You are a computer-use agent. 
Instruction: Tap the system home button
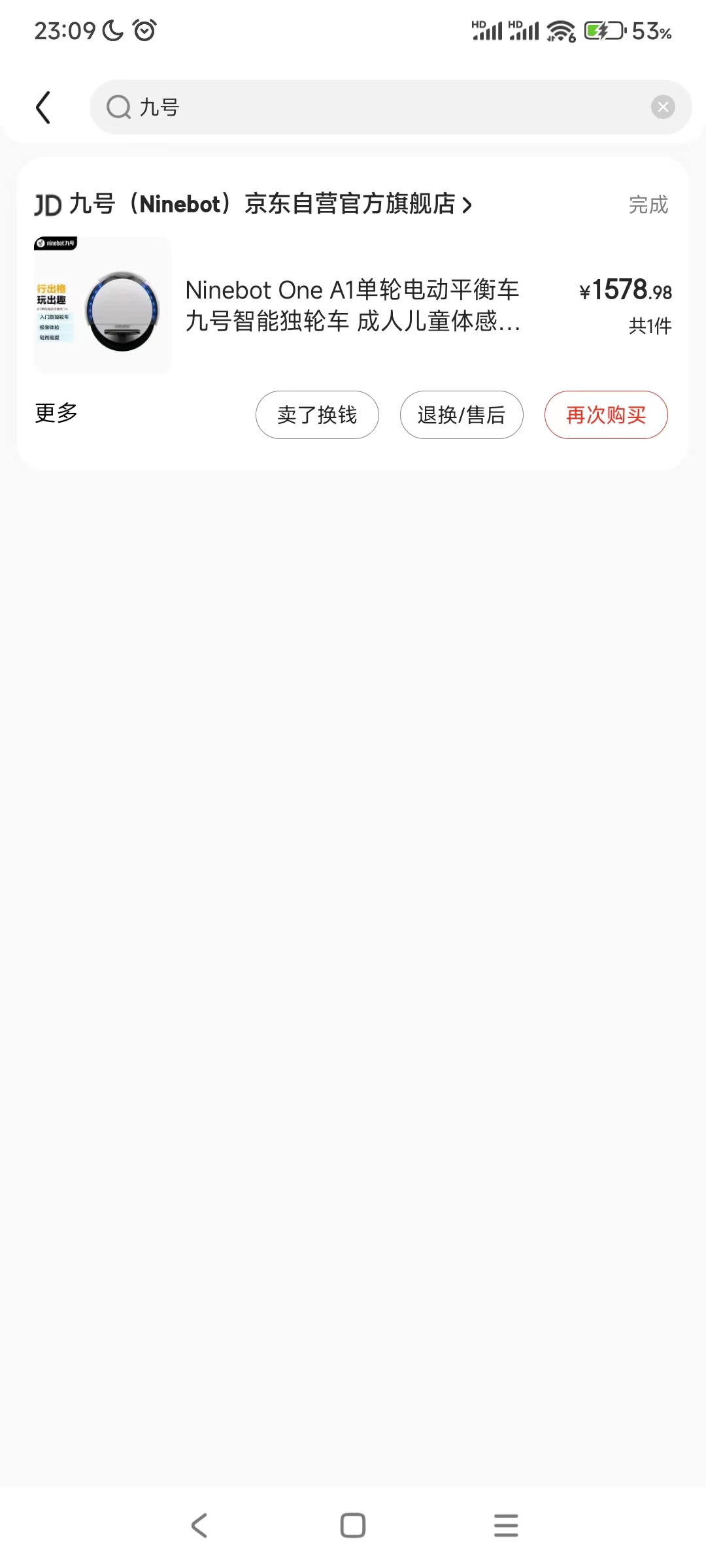click(353, 1526)
